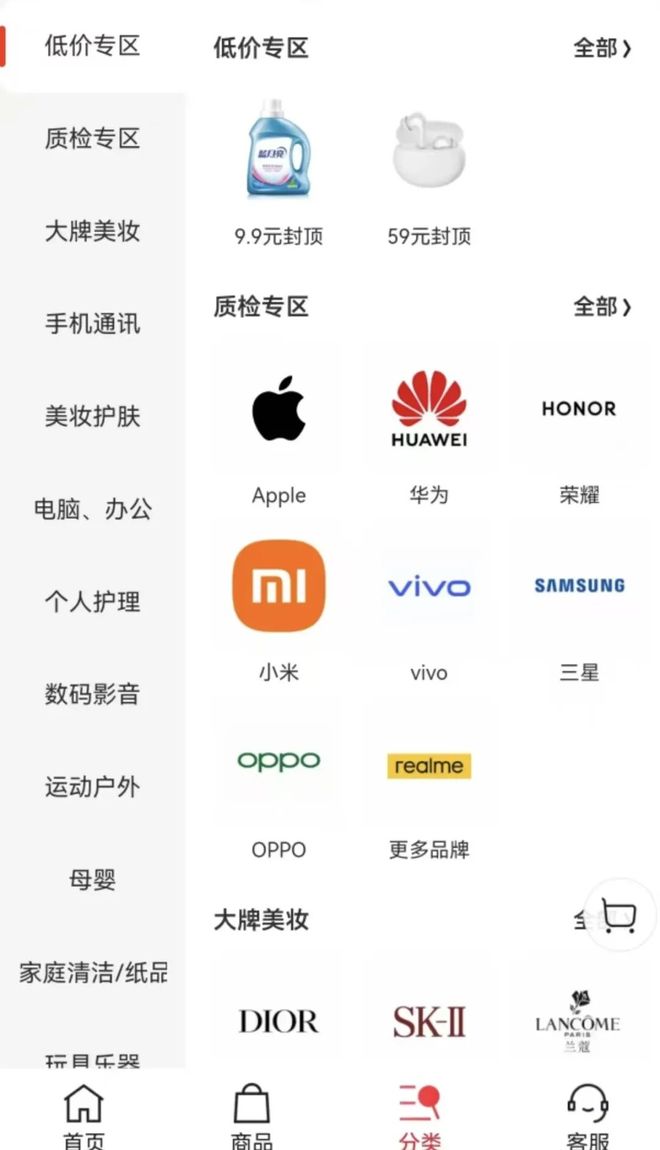Viewport: 660px width, 1150px height.
Task: Open the 三星 brand tile
Action: coord(579,606)
